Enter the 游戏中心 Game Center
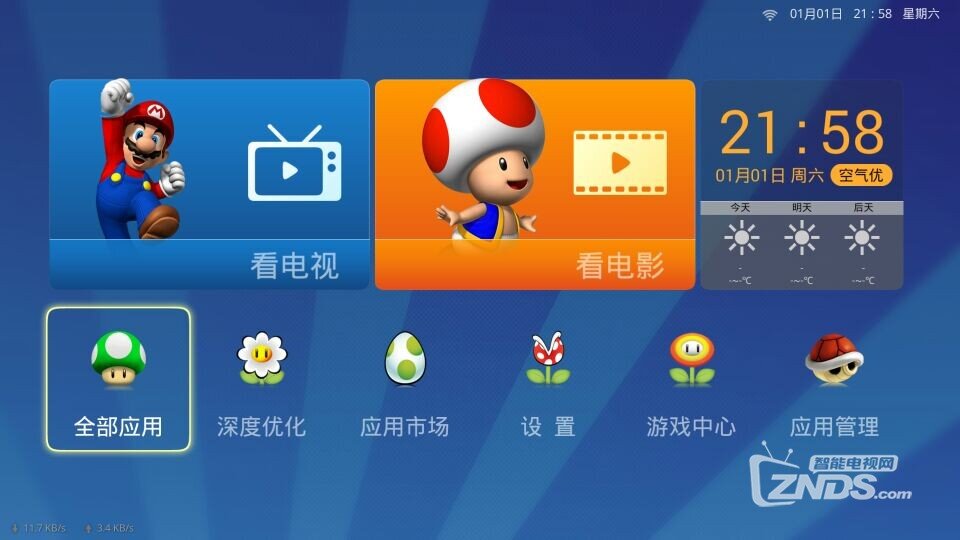 coord(691,380)
